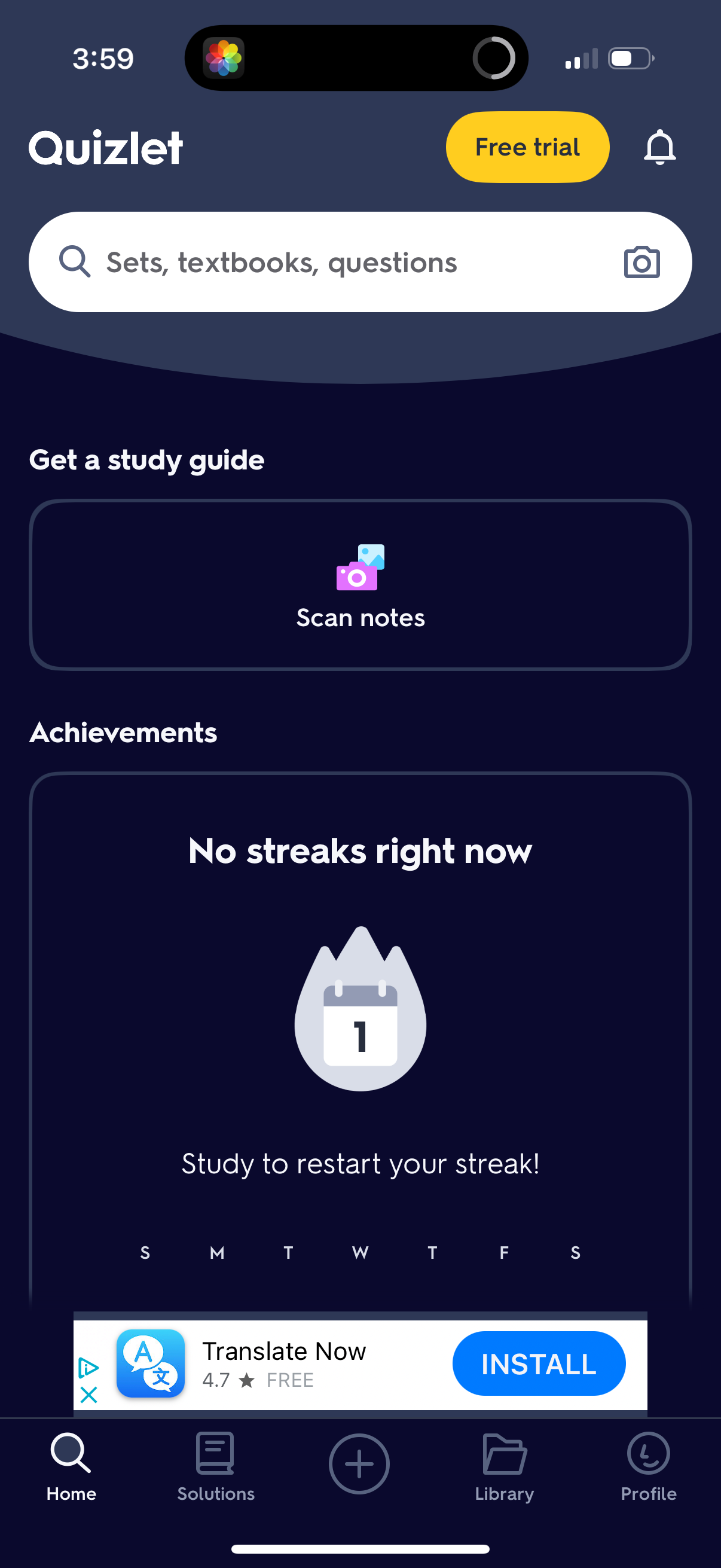Viewport: 721px width, 1568px height.
Task: Click the AdChoices icon on the banner ad
Action: [89, 1367]
